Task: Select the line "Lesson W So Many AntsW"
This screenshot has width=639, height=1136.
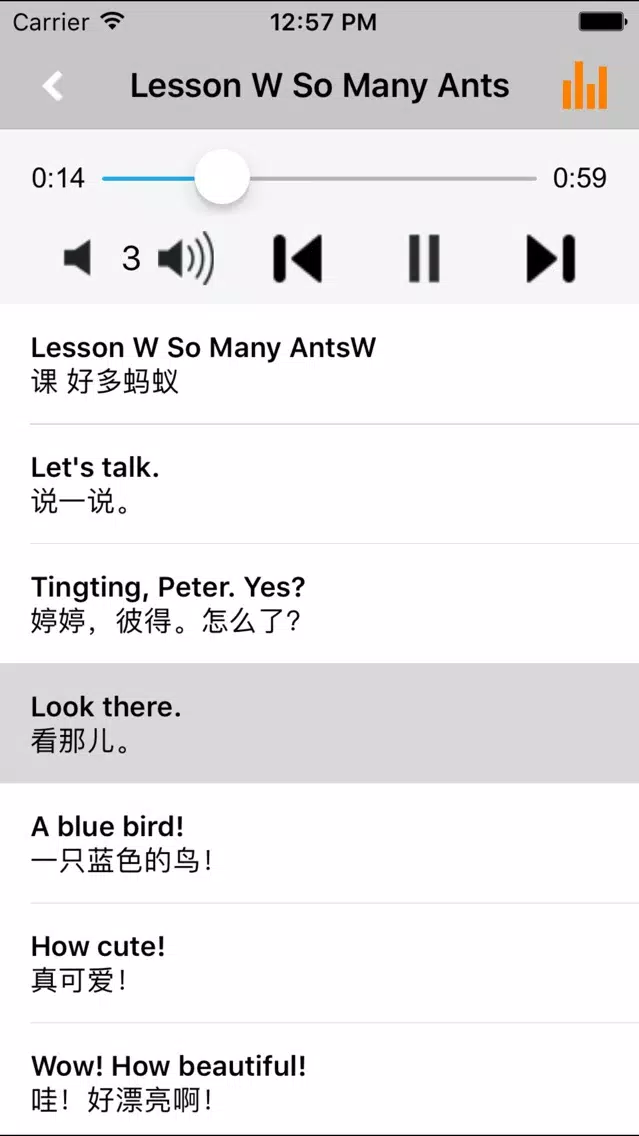Action: (320, 364)
